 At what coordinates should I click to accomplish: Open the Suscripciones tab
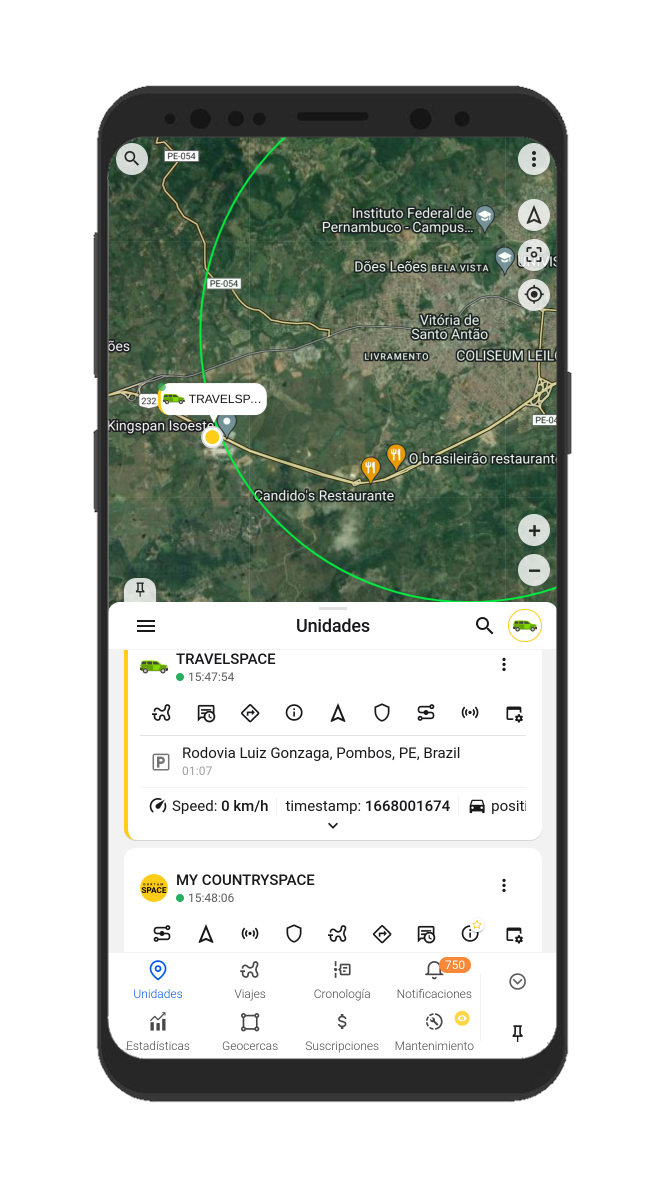[342, 1032]
